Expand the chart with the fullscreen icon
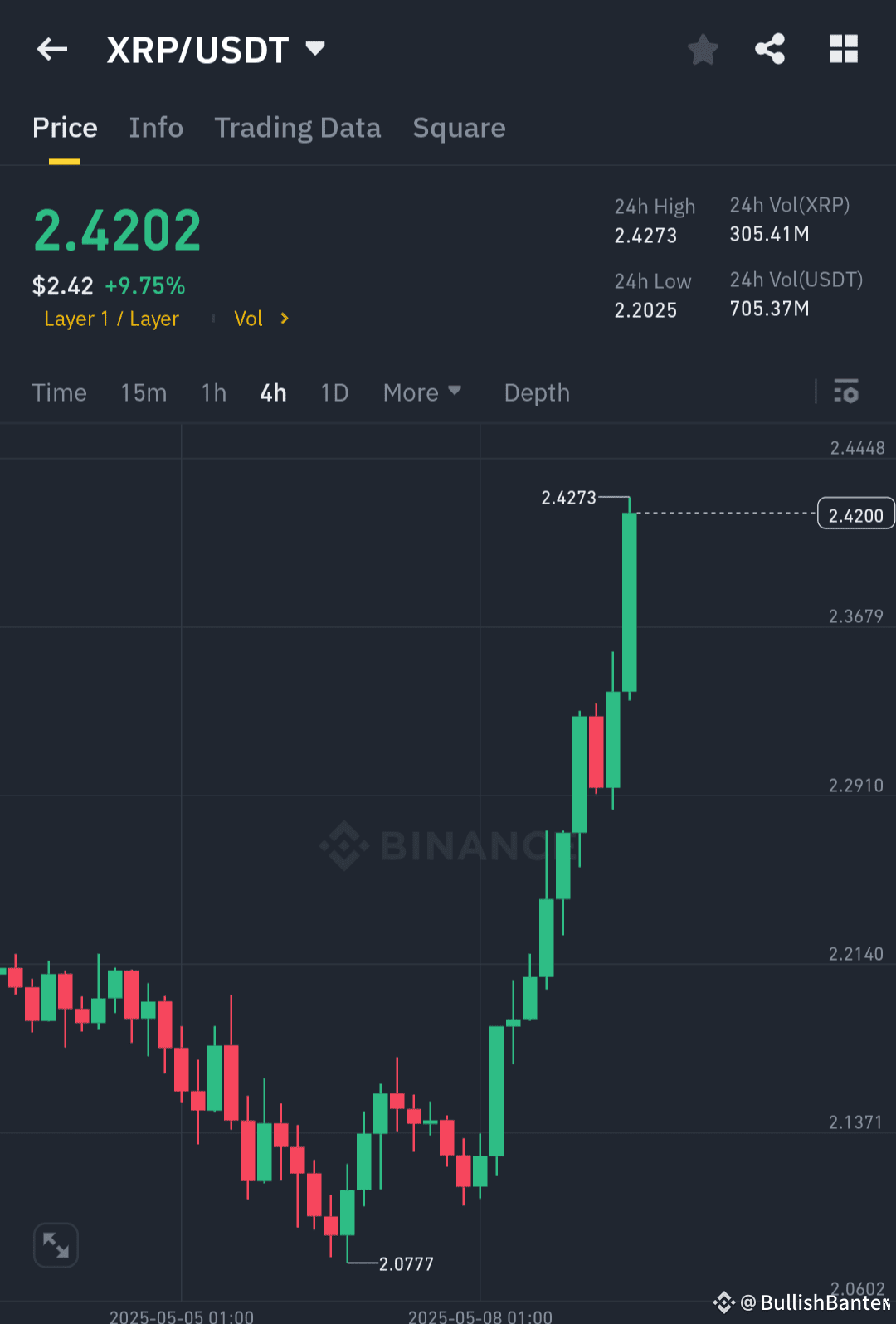 tap(55, 1244)
